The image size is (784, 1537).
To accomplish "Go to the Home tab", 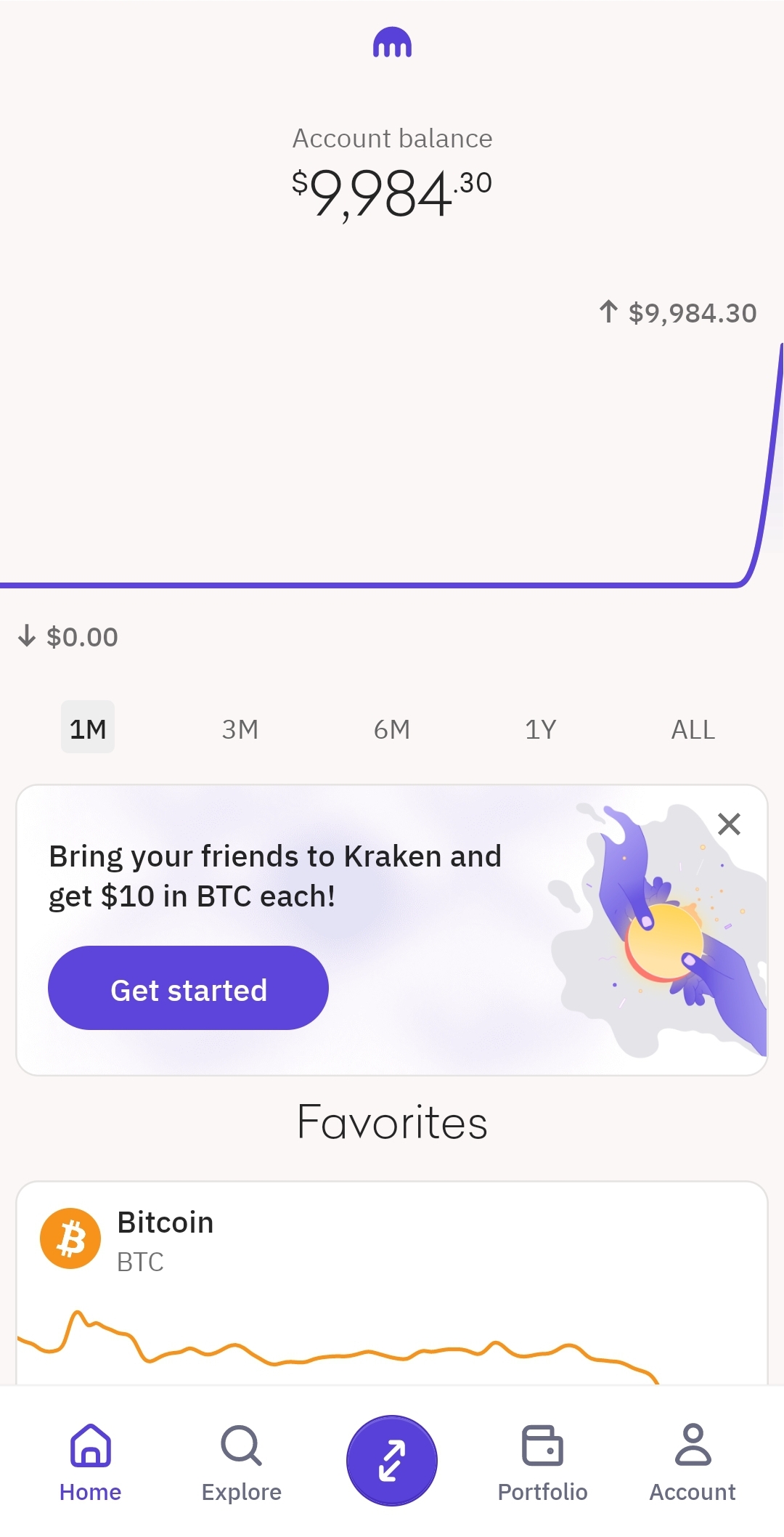I will [x=91, y=1461].
